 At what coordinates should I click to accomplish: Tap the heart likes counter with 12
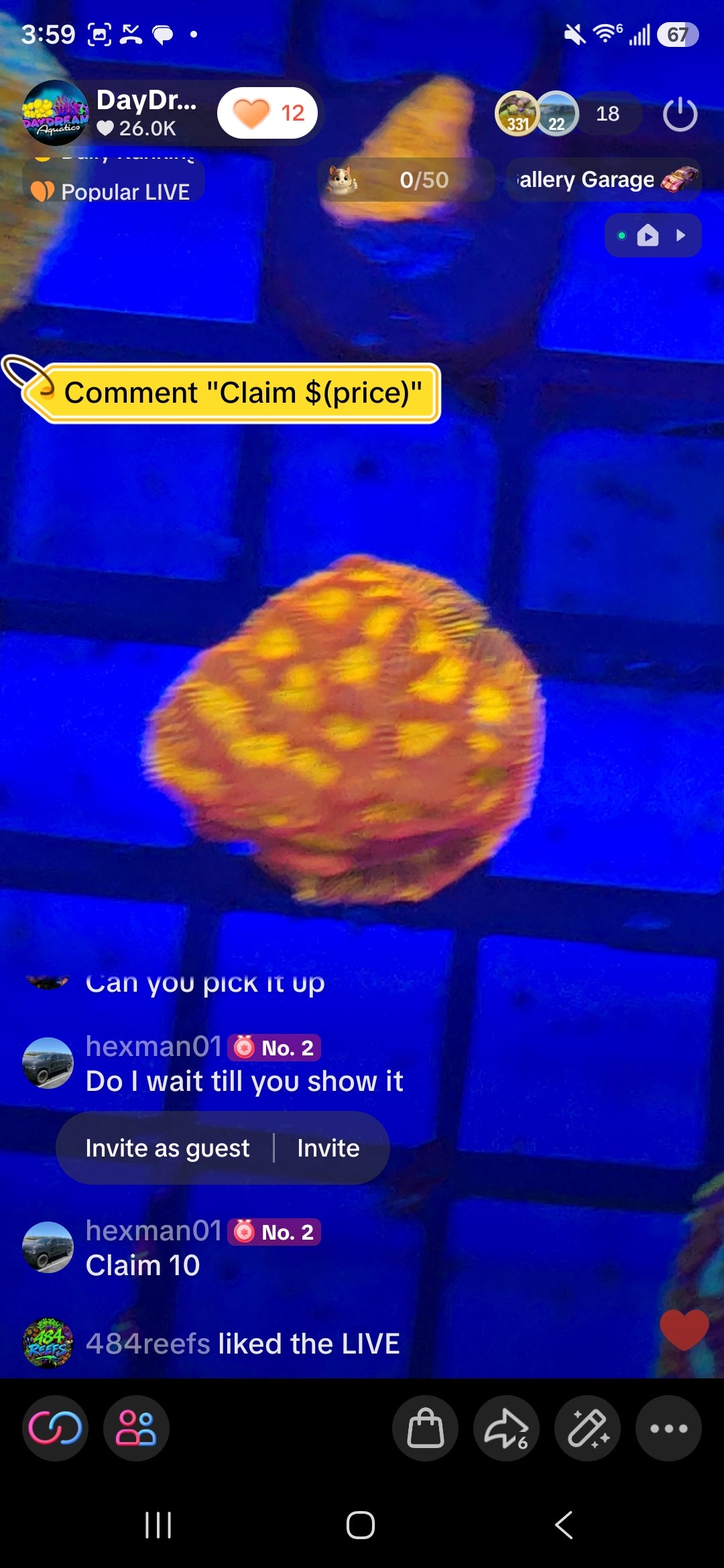[x=267, y=113]
